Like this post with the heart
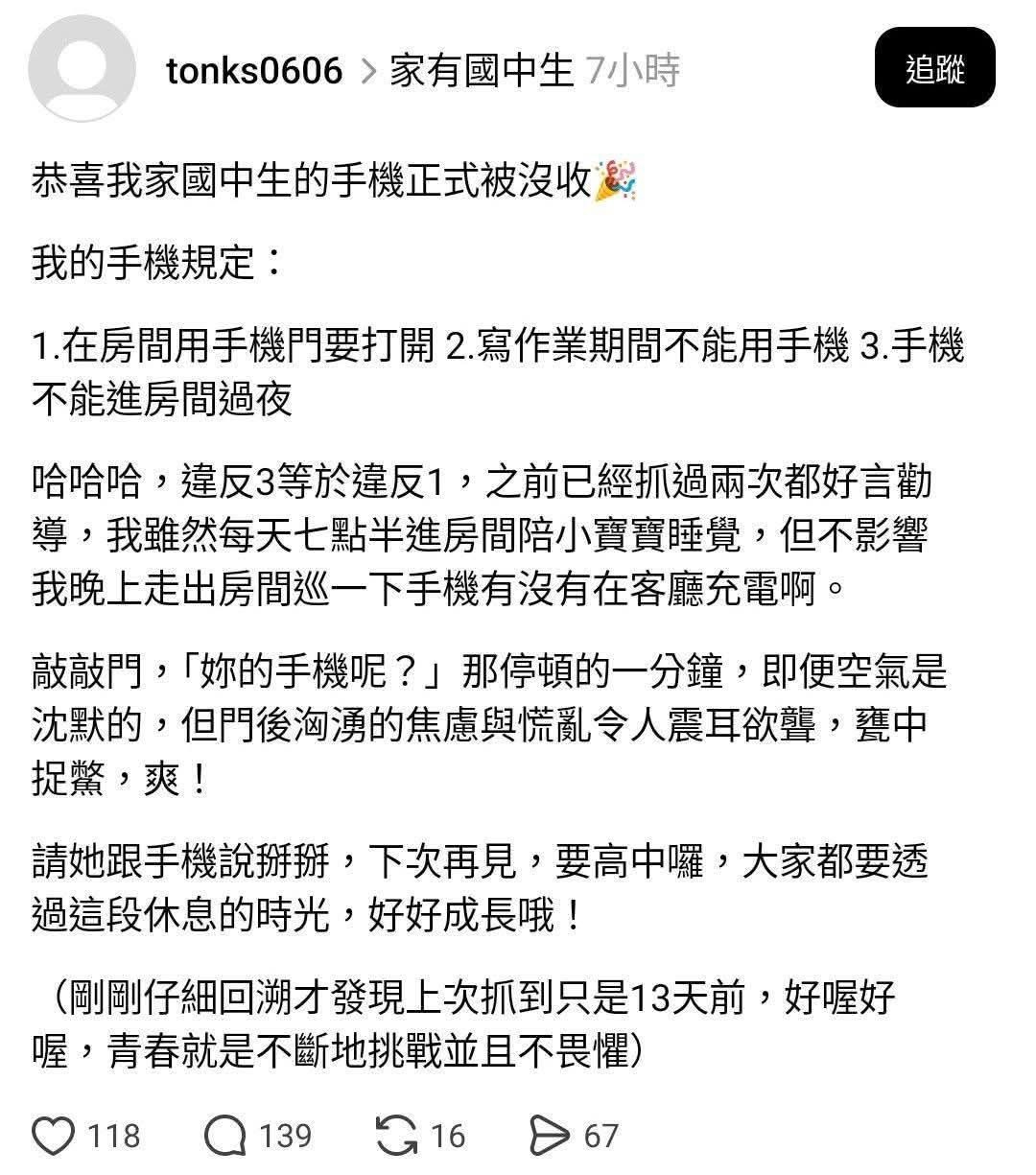 (55, 1137)
